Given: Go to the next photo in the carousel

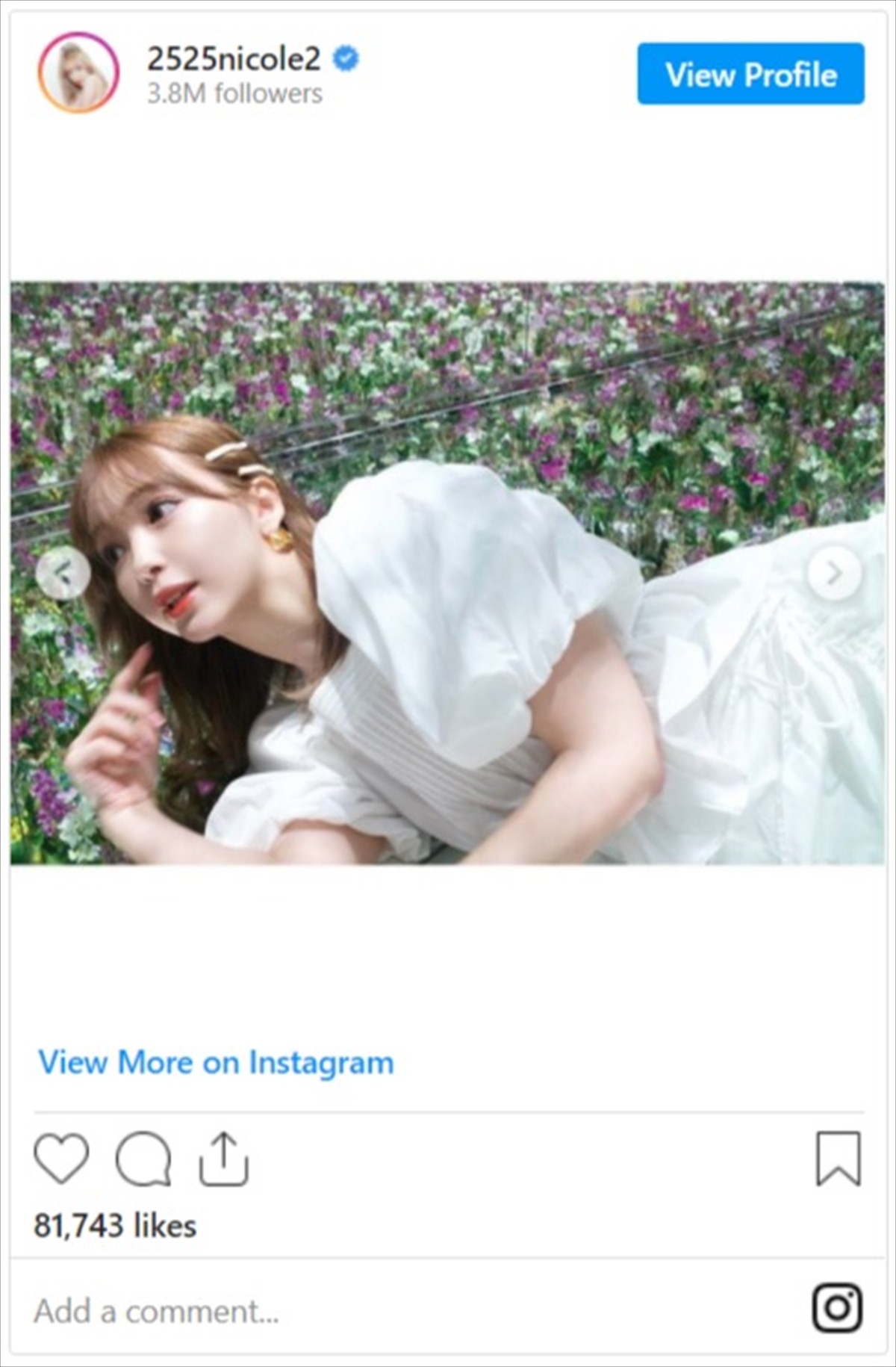Looking at the screenshot, I should click(x=834, y=573).
